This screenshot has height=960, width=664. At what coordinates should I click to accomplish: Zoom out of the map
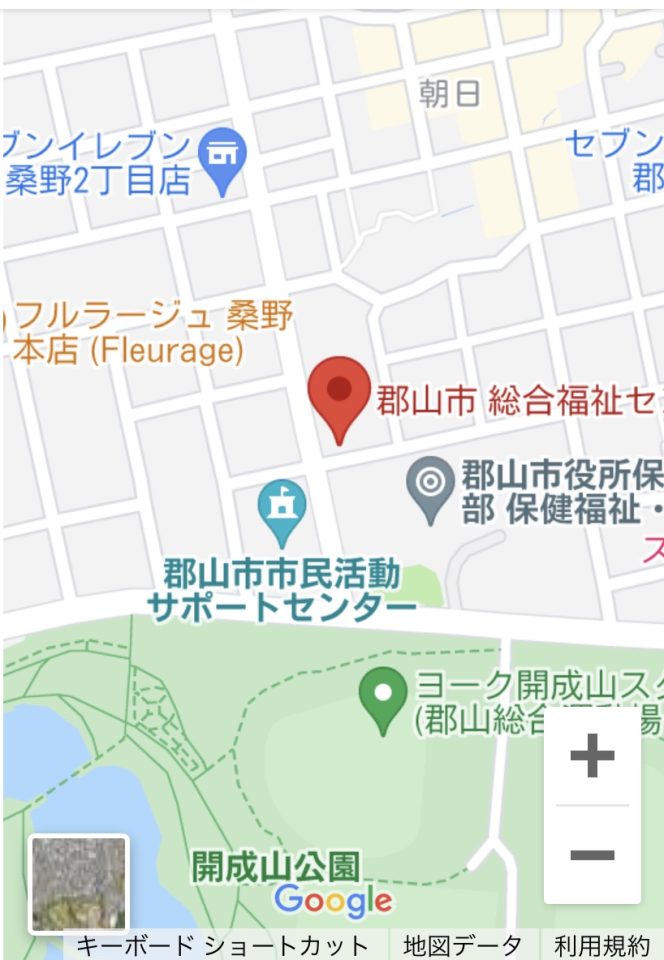tap(592, 855)
